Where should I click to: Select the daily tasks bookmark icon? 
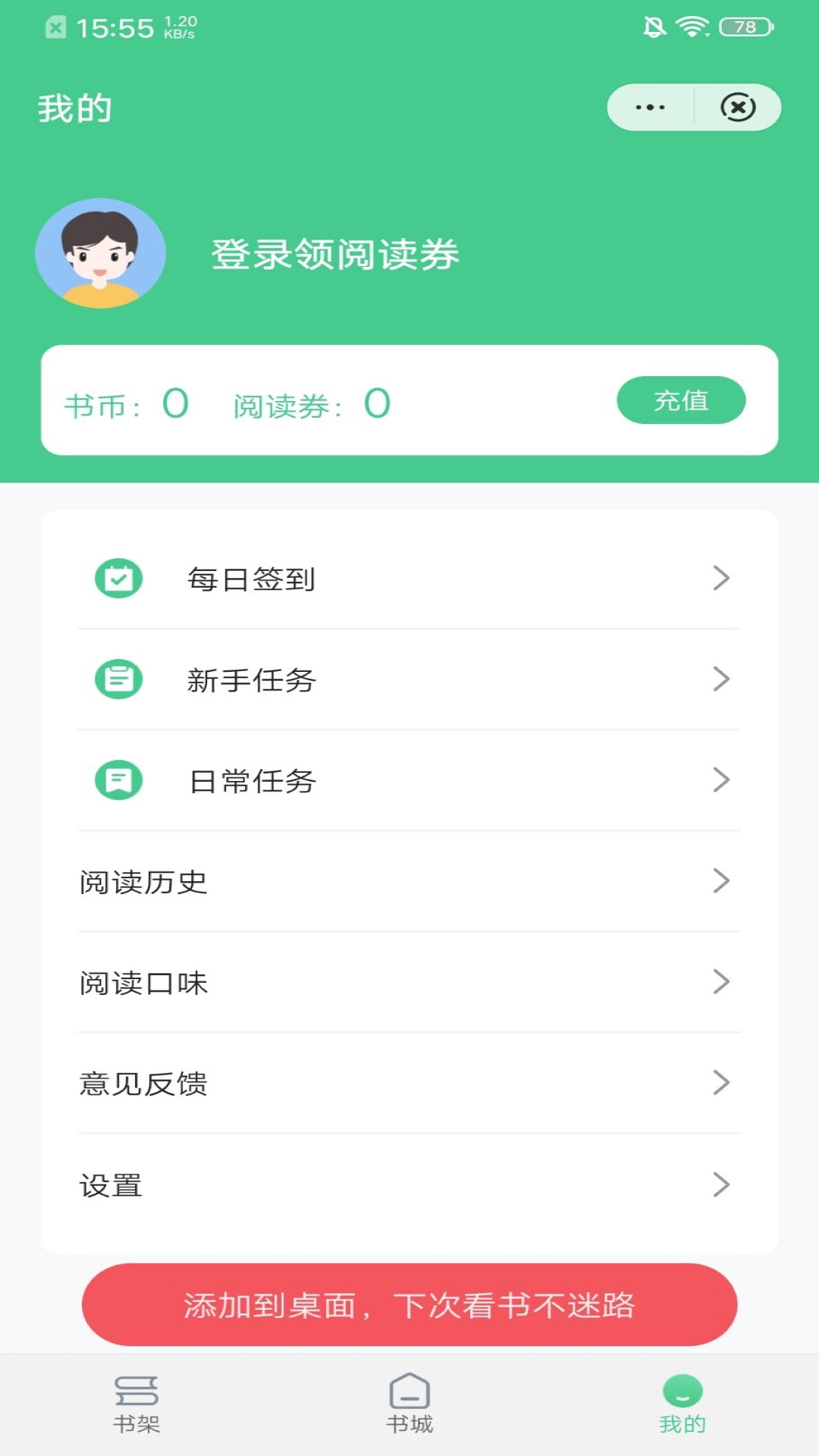pyautogui.click(x=118, y=781)
